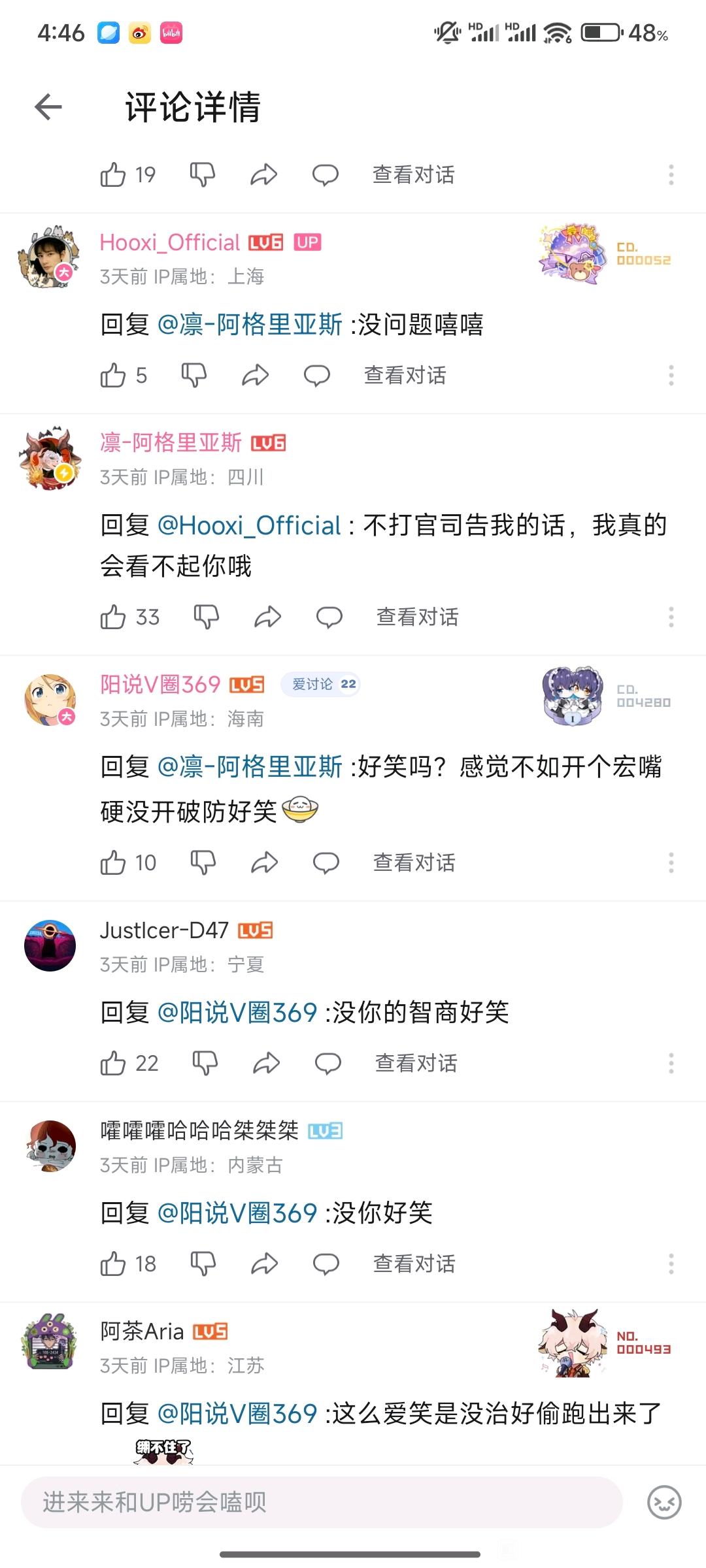Open Hooxi_Official's profile avatar
Image resolution: width=706 pixels, height=1568 pixels.
(x=48, y=258)
